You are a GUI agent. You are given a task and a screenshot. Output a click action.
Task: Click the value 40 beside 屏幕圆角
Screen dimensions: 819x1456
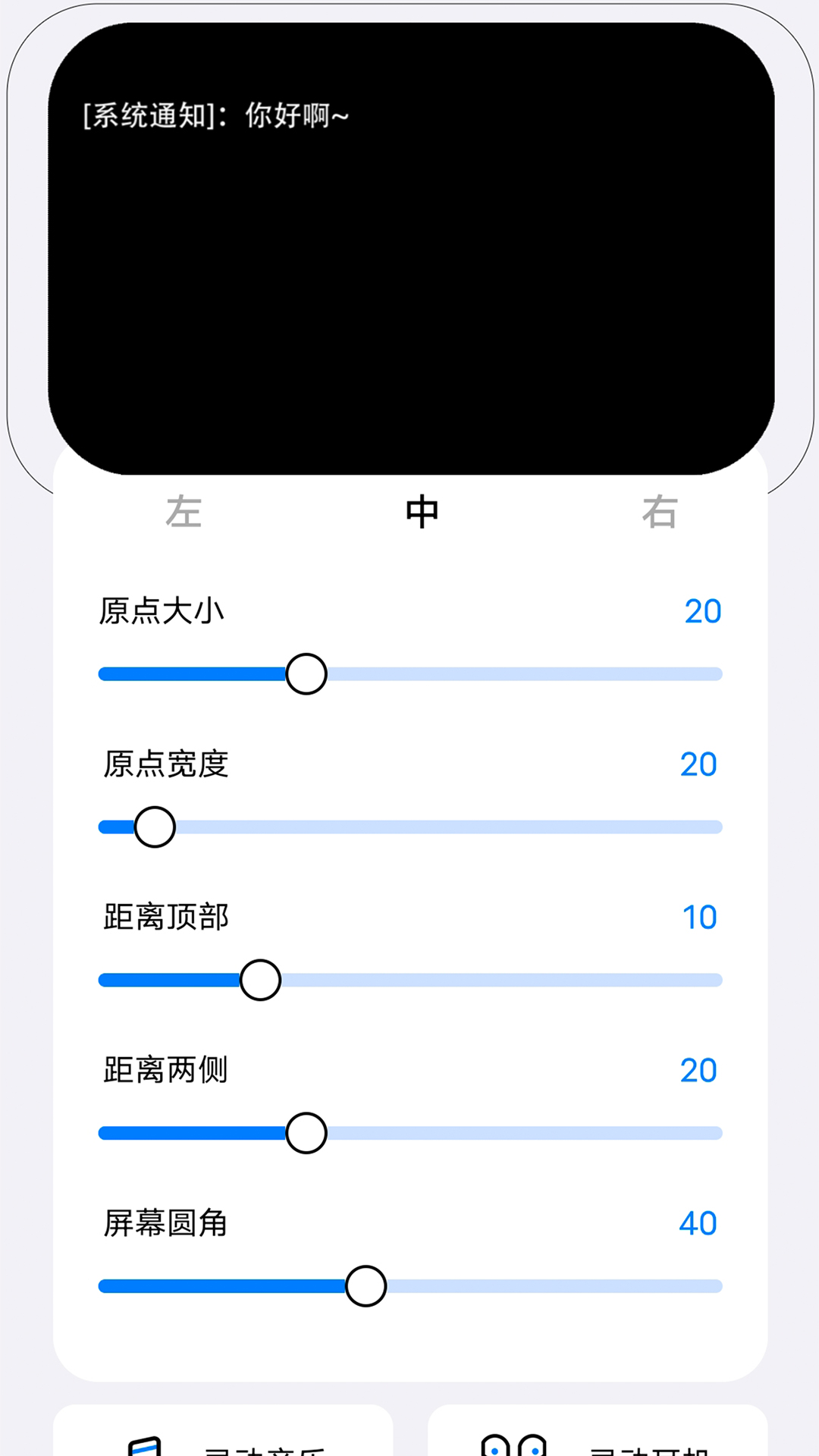tap(697, 1222)
